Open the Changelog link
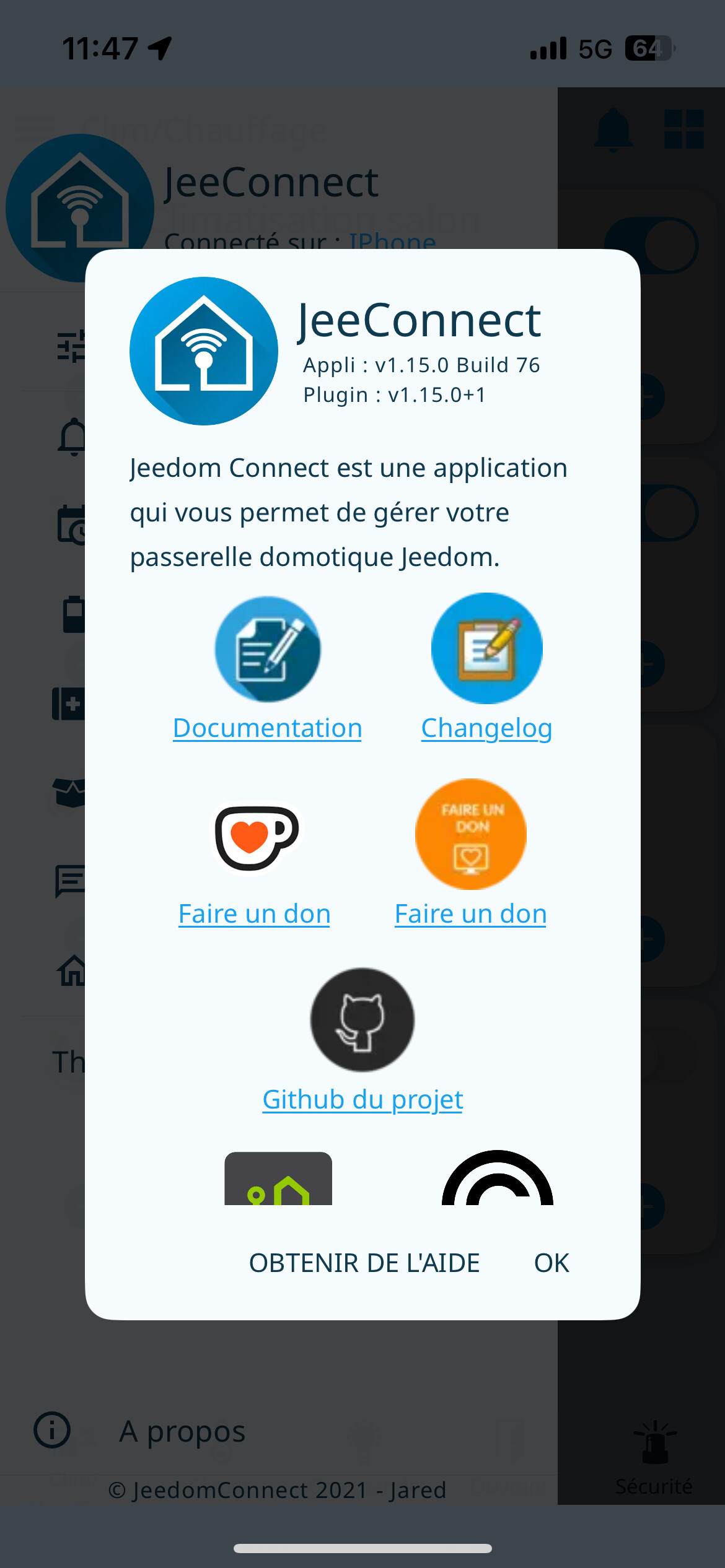725x1568 pixels. 486,728
